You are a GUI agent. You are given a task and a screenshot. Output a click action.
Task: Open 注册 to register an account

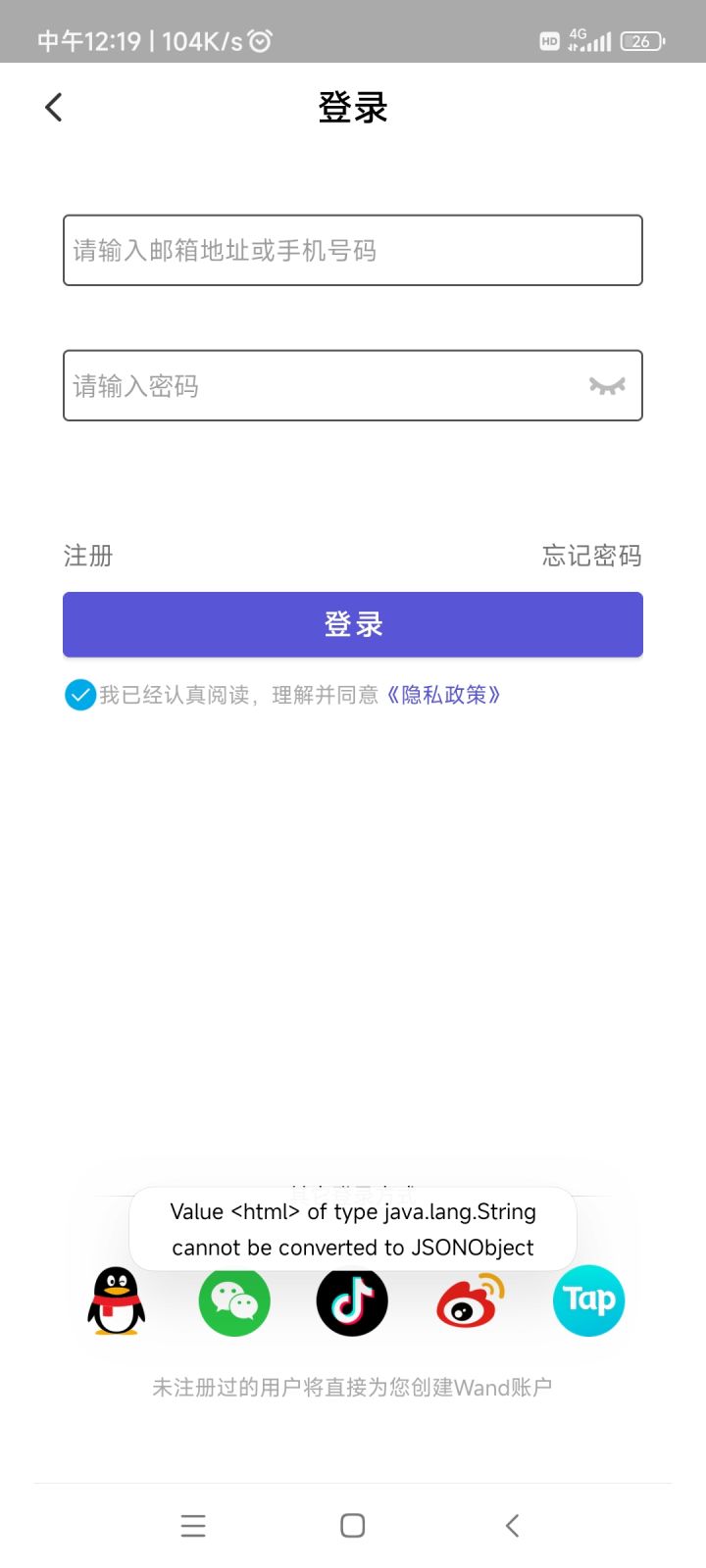(88, 556)
